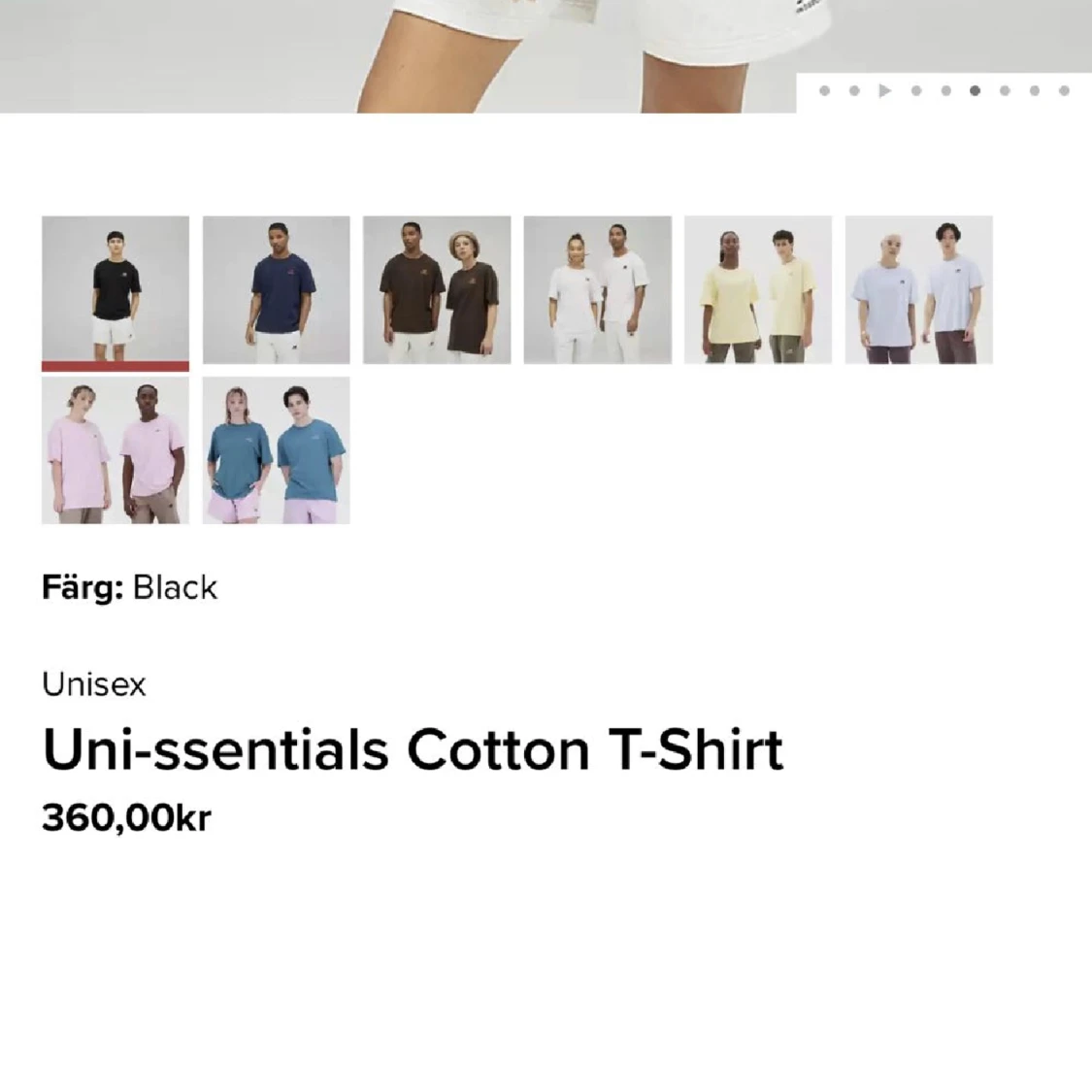
Task: Select the black t-shirt color swatch
Action: [116, 289]
